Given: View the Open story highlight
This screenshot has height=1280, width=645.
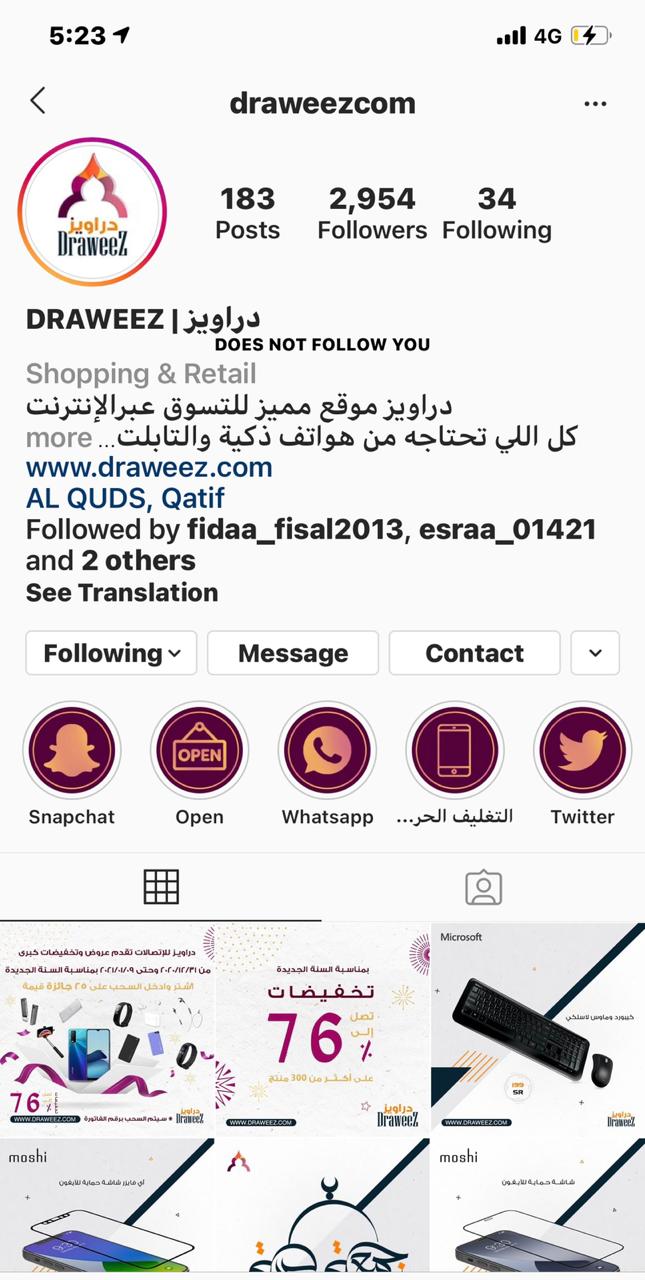Looking at the screenshot, I should point(199,750).
